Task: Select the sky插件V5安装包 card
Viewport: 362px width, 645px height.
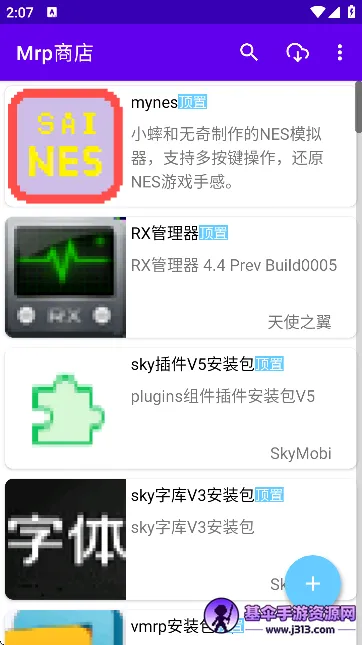Action: [x=181, y=408]
